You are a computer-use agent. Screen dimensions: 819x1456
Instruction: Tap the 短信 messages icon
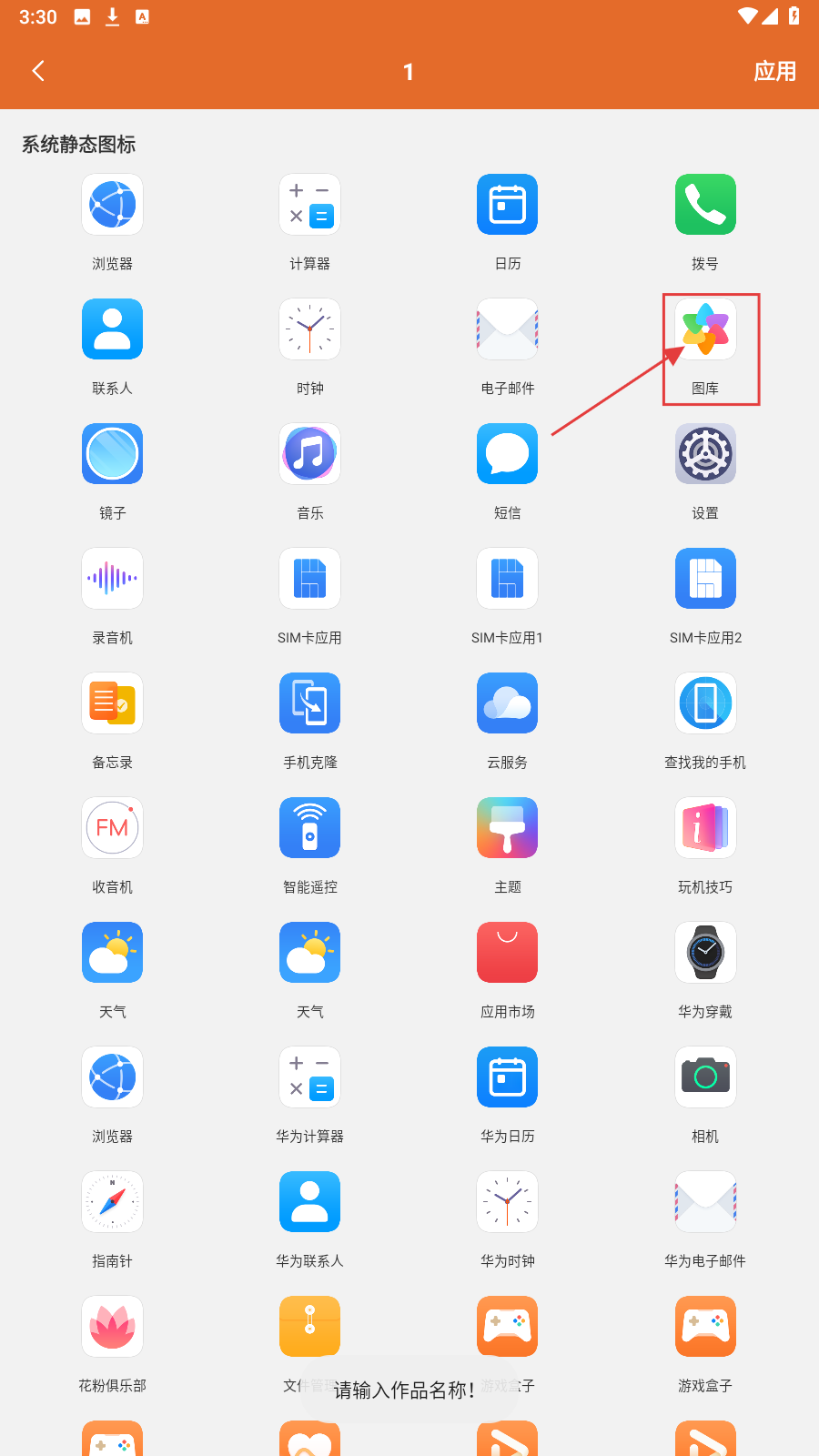tap(507, 454)
